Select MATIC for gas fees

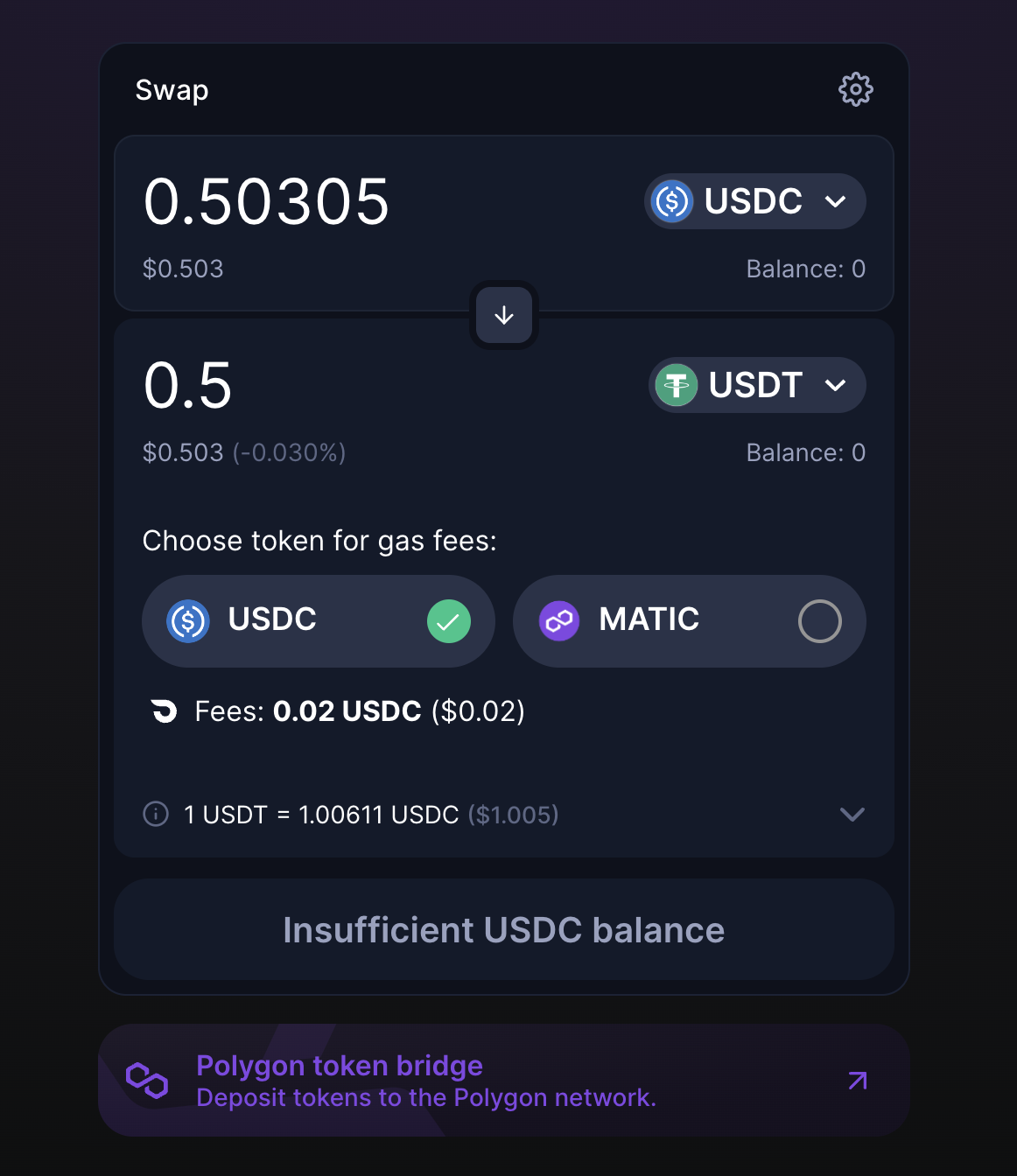click(x=690, y=621)
